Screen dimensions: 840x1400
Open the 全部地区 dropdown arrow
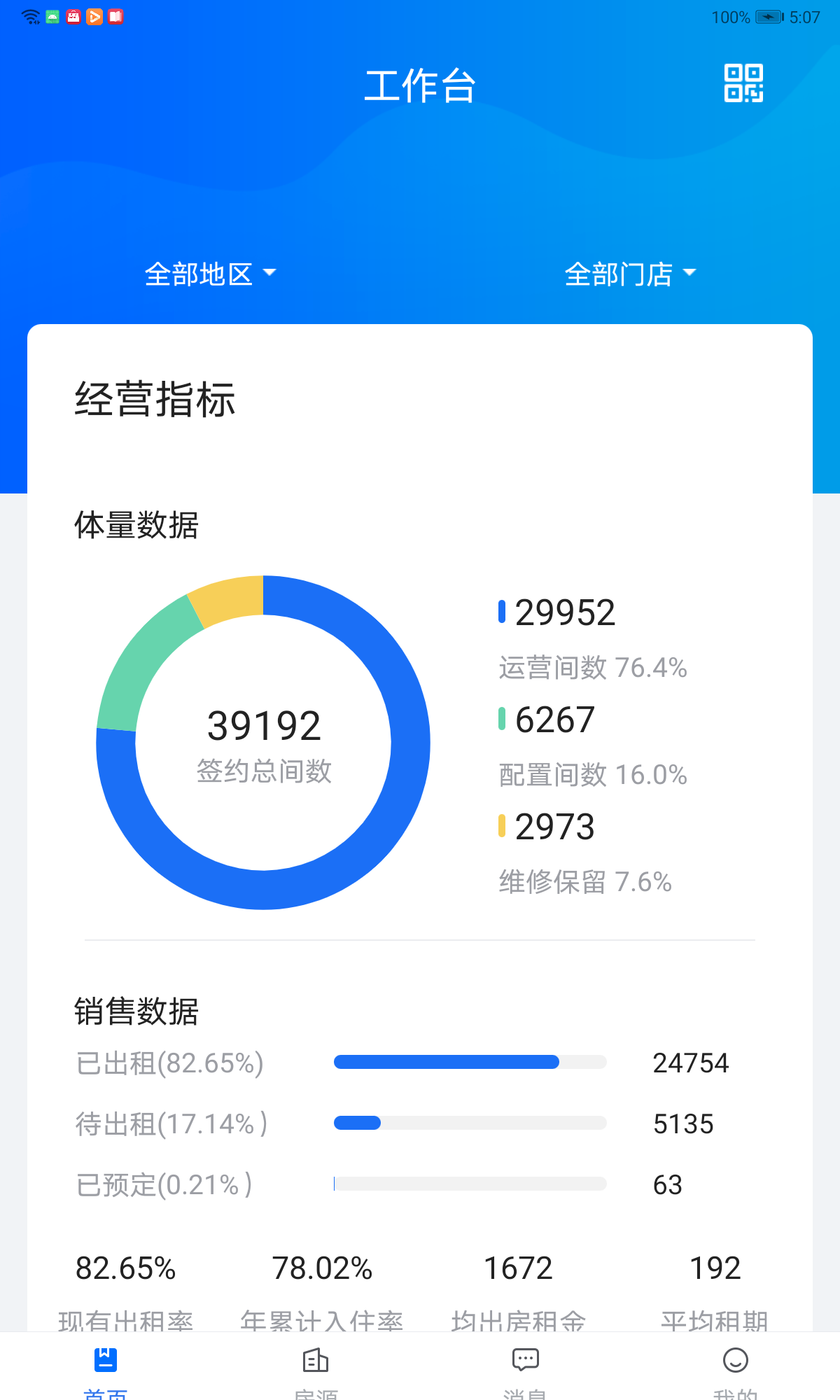point(271,274)
